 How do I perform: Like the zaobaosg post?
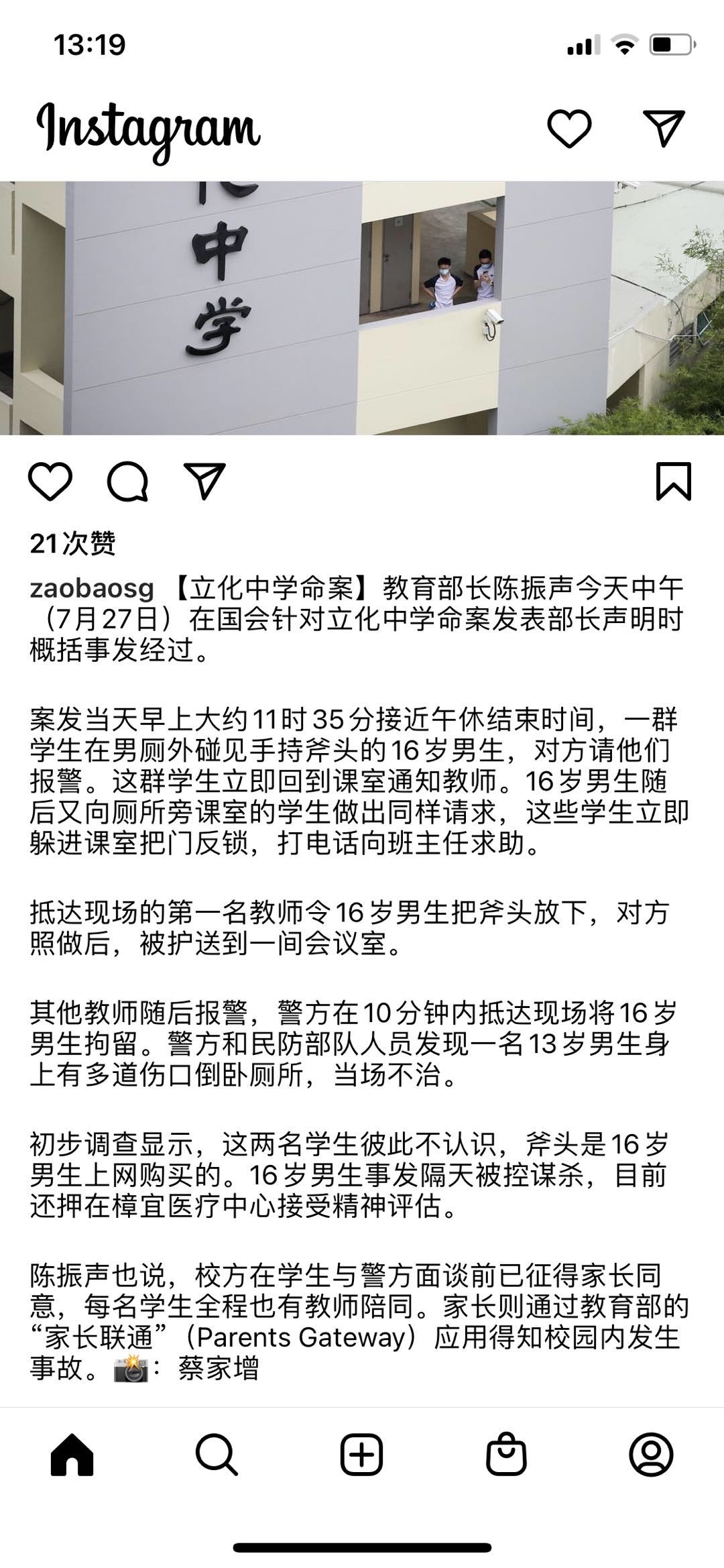(x=50, y=482)
